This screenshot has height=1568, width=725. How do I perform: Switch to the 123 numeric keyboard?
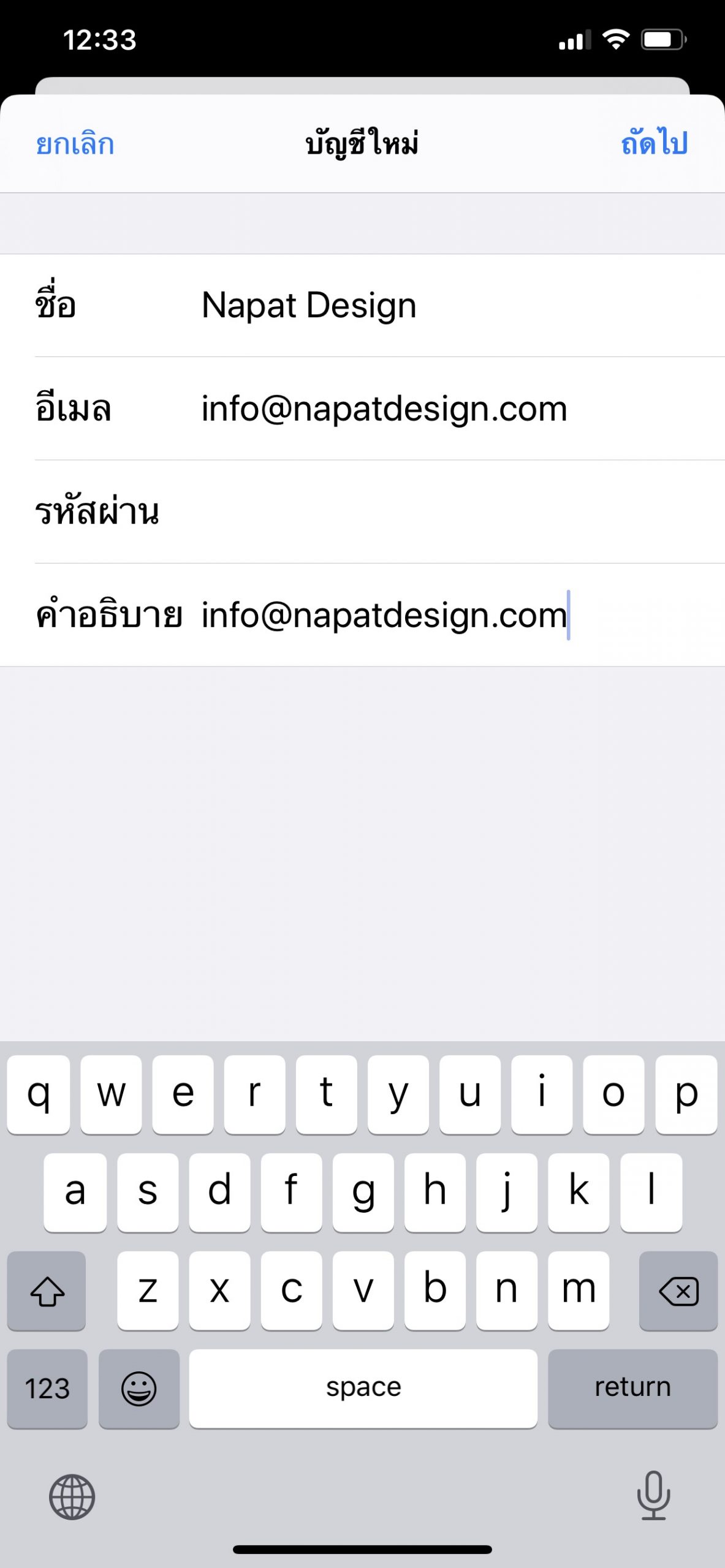(x=47, y=1388)
